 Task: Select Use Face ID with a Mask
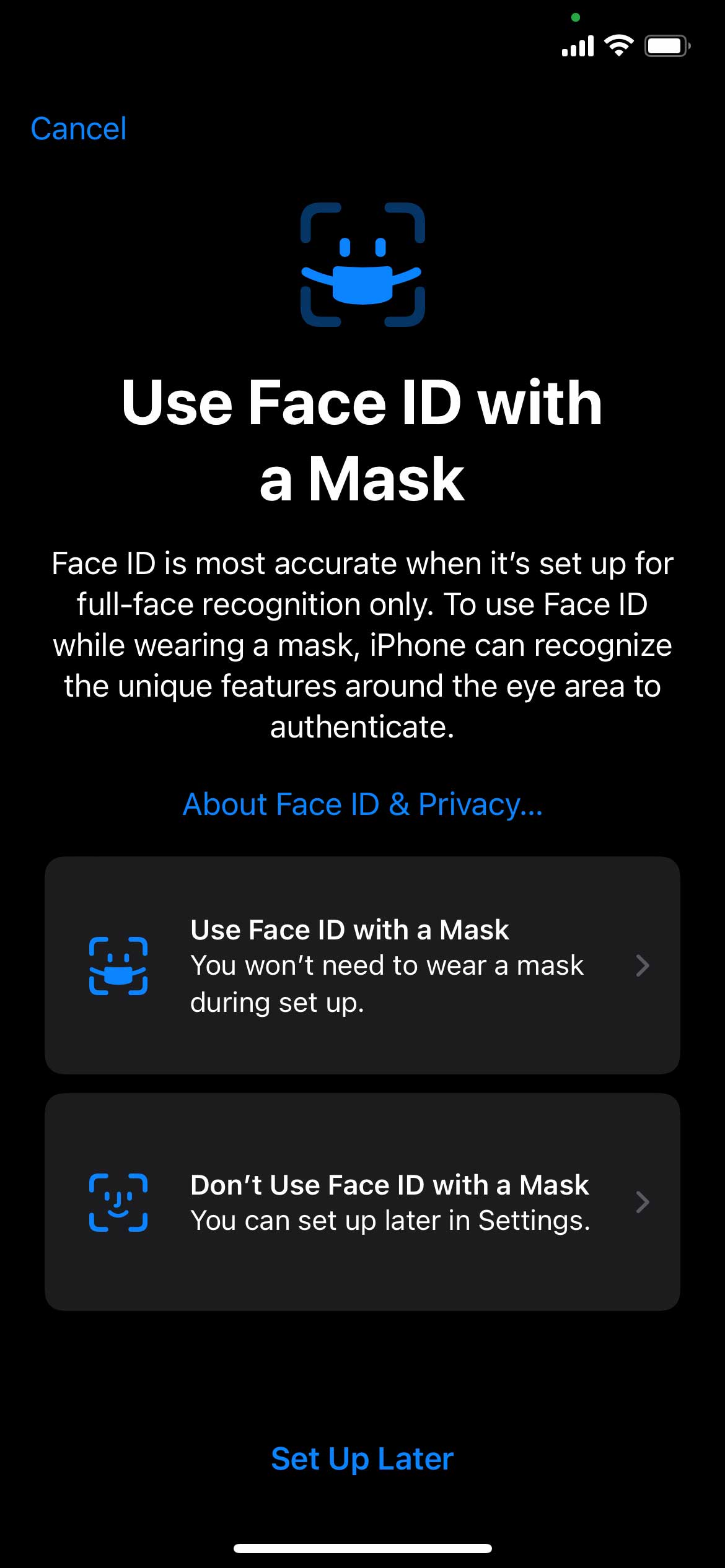point(362,965)
